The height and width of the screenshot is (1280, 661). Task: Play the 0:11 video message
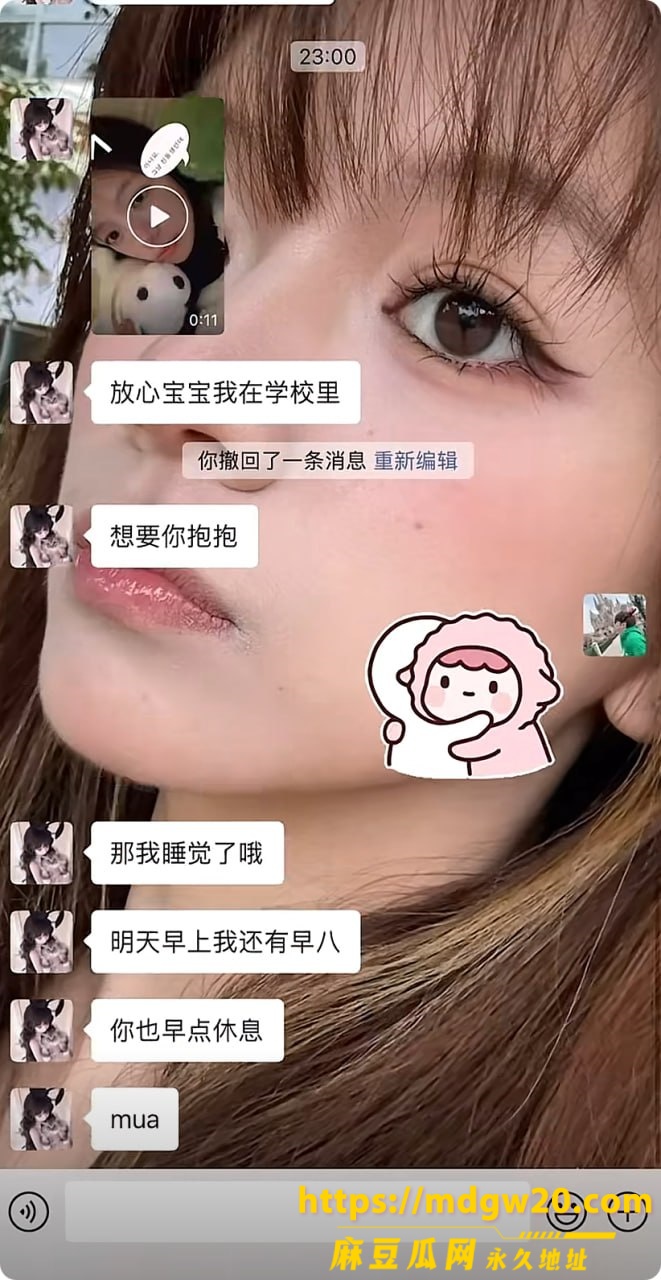click(x=158, y=216)
